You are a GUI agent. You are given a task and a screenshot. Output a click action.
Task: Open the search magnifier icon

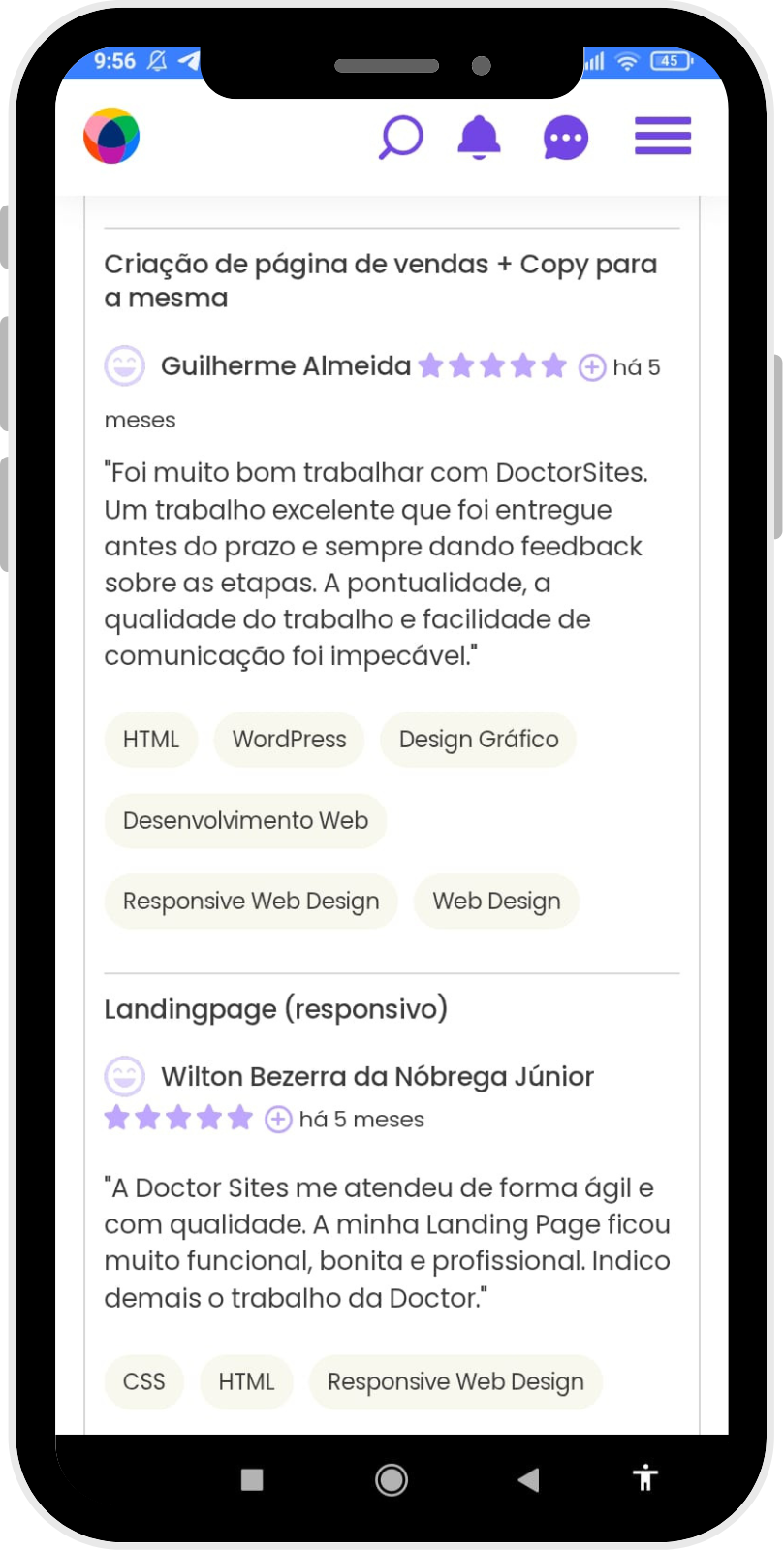pyautogui.click(x=400, y=137)
